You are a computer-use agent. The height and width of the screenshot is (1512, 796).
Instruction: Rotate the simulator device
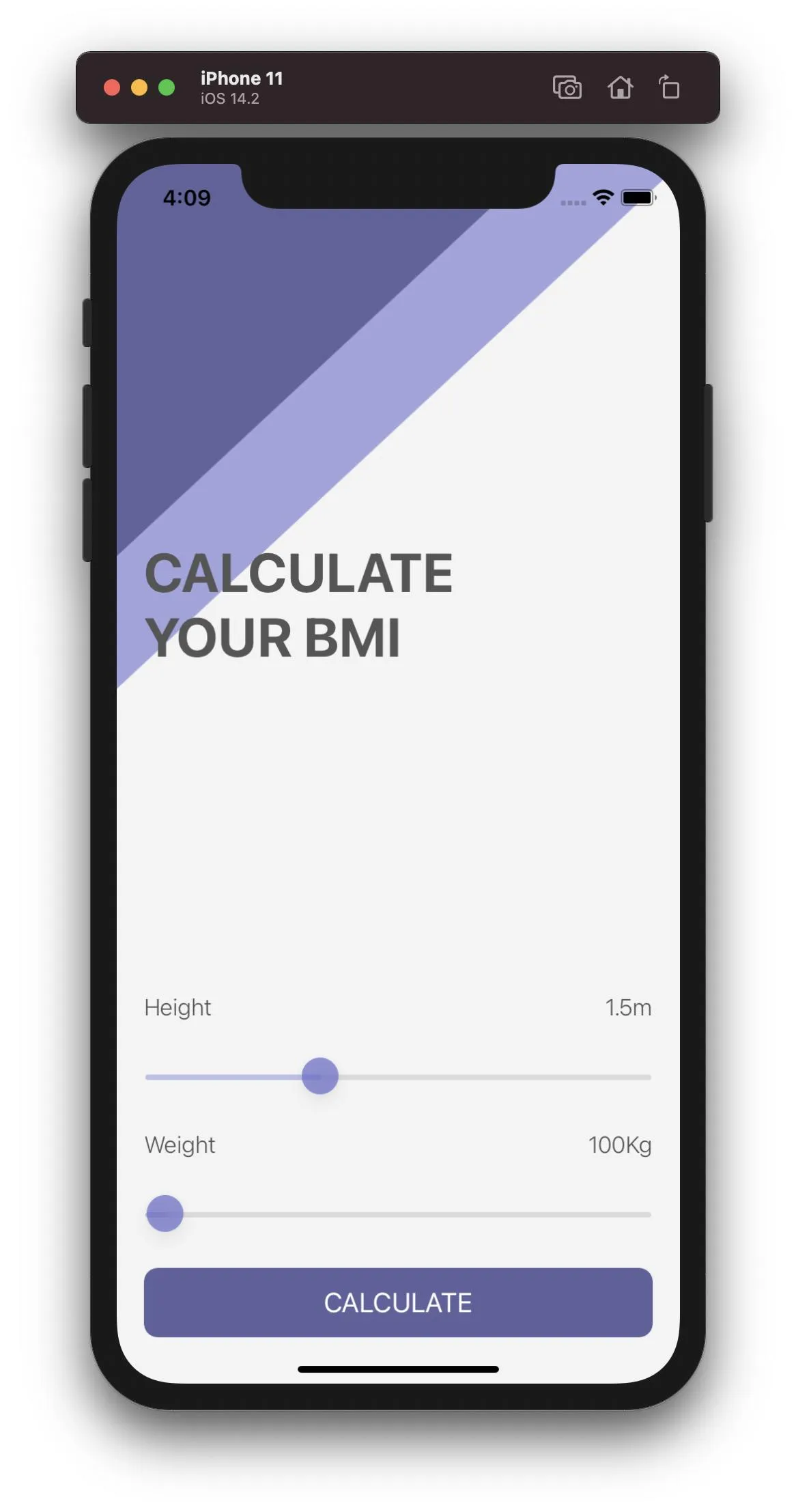(x=669, y=87)
